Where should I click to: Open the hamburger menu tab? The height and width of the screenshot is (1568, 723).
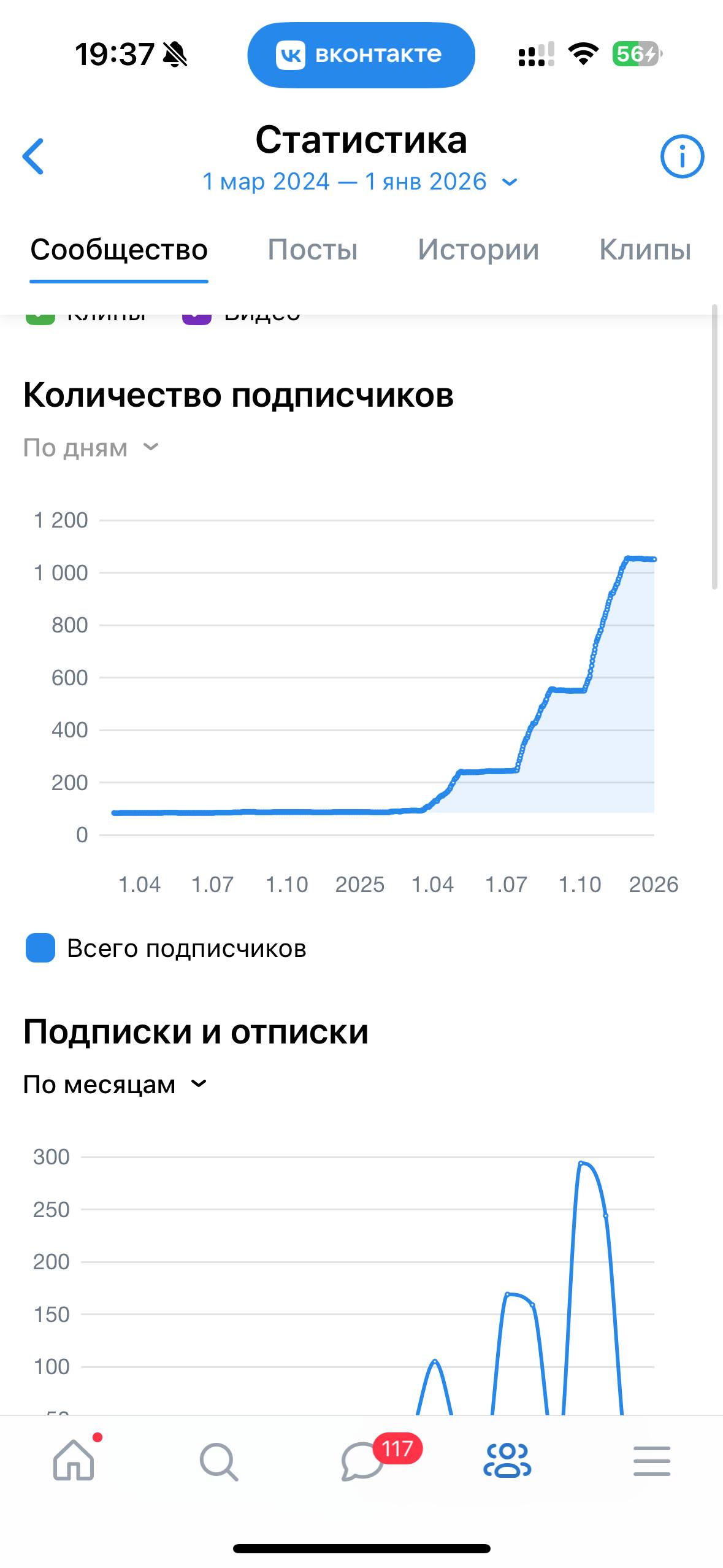[x=651, y=1461]
